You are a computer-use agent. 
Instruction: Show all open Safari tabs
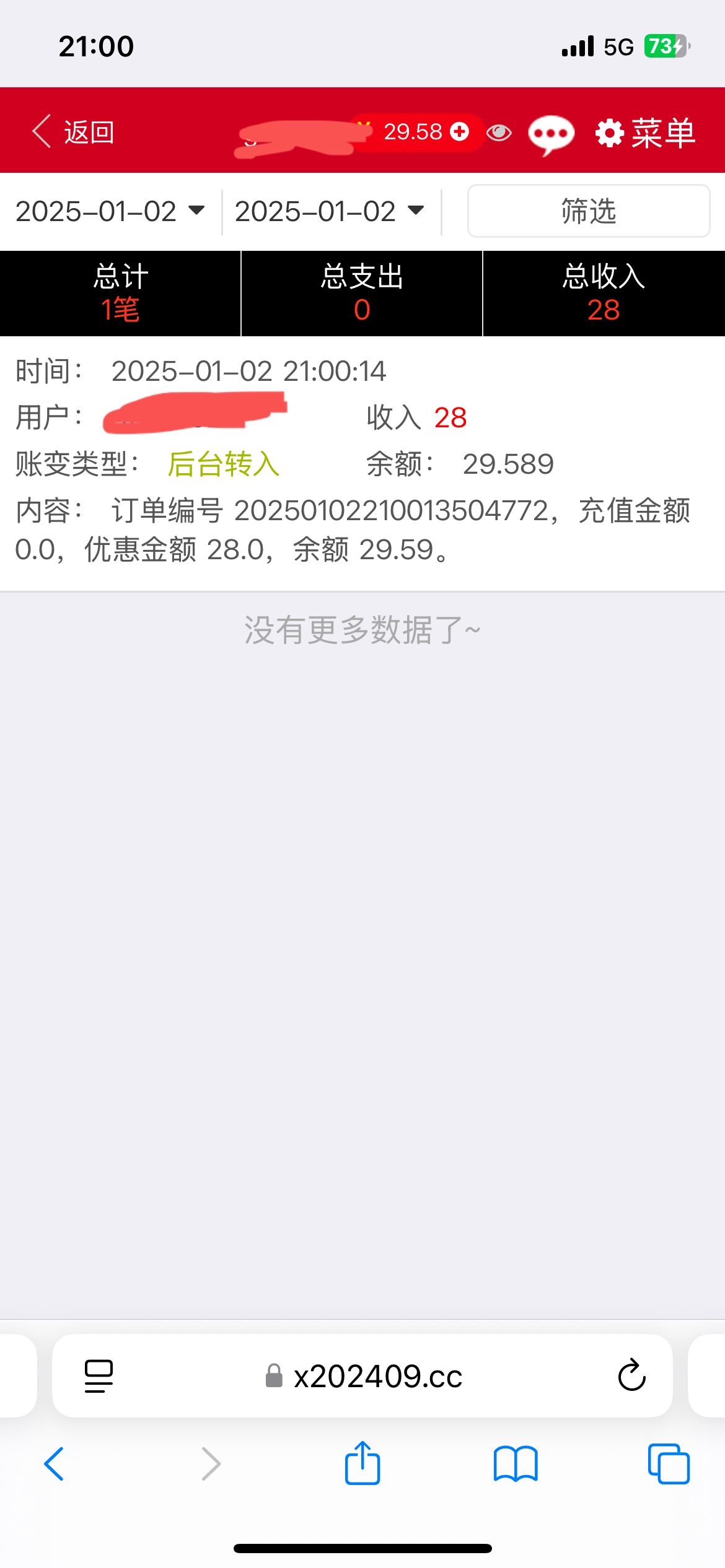669,1464
